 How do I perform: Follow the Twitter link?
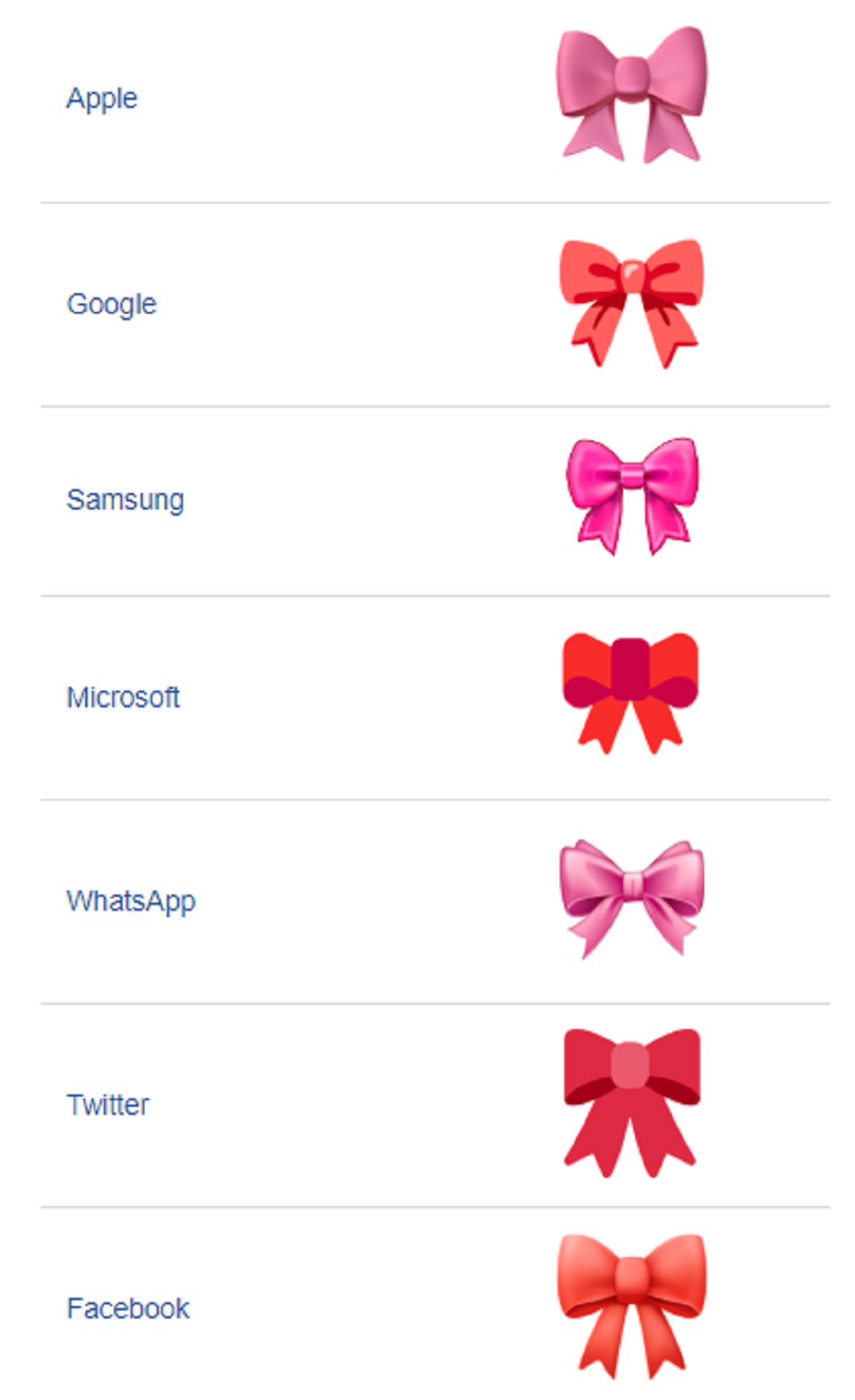click(x=108, y=1105)
